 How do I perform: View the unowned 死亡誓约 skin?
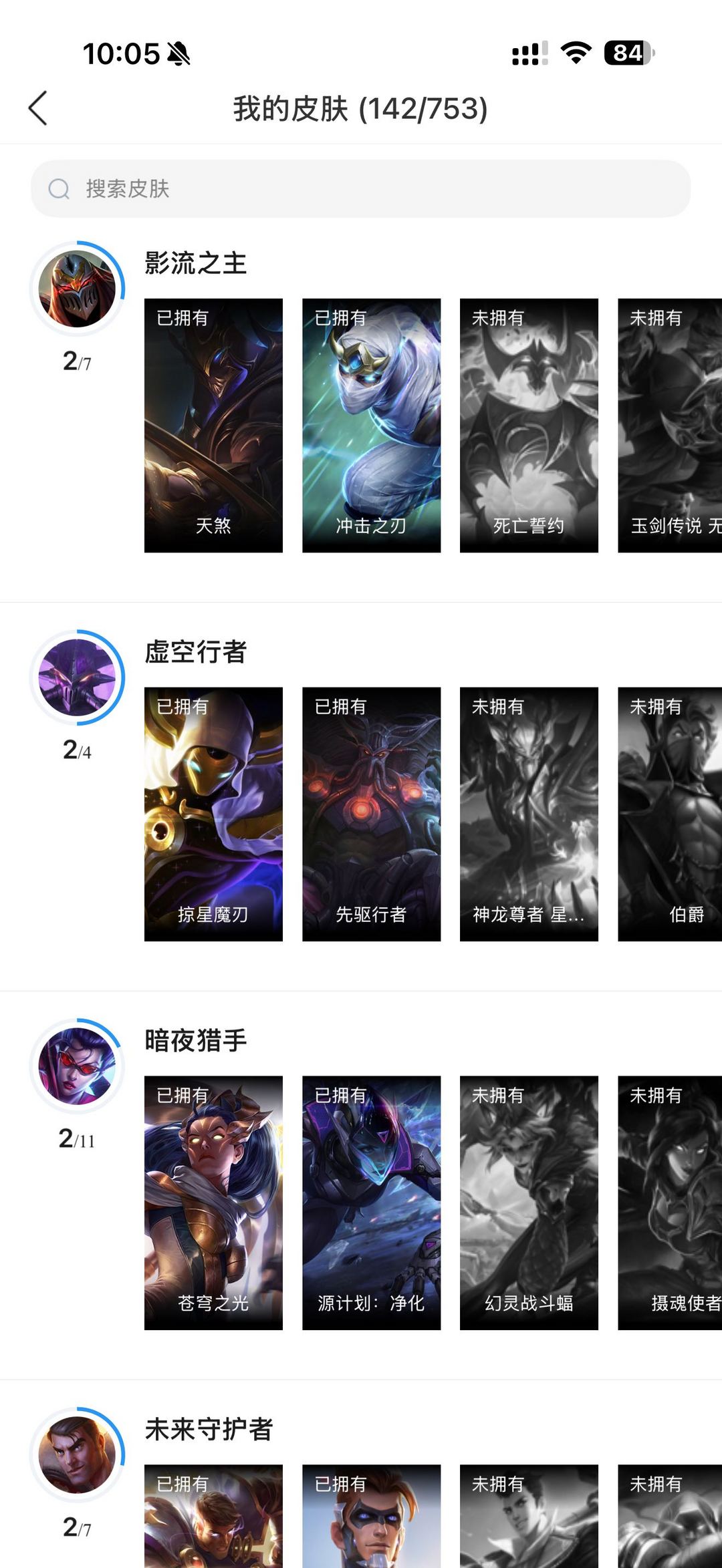point(529,426)
